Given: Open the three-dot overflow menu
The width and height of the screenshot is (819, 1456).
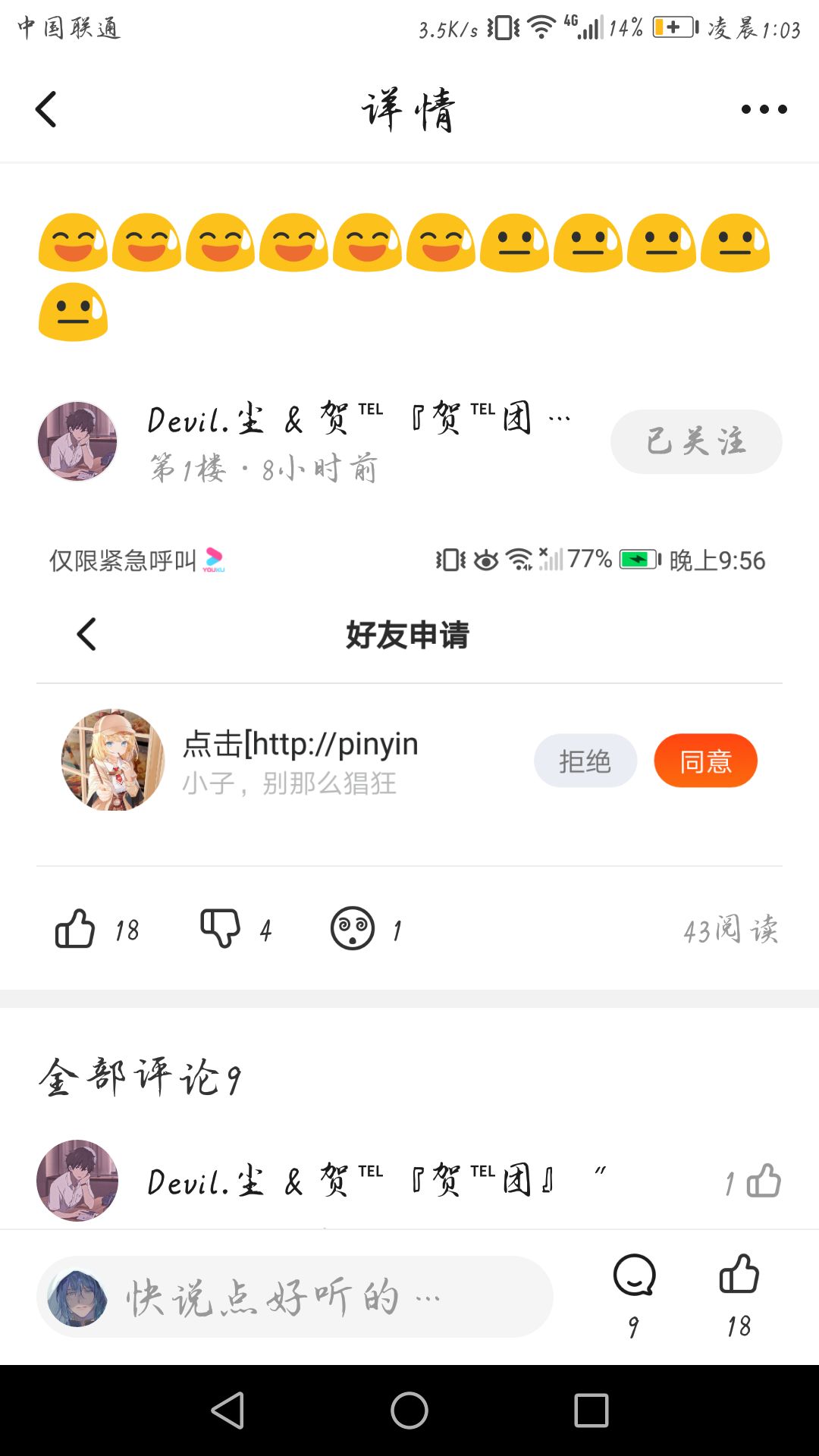Looking at the screenshot, I should [x=764, y=109].
